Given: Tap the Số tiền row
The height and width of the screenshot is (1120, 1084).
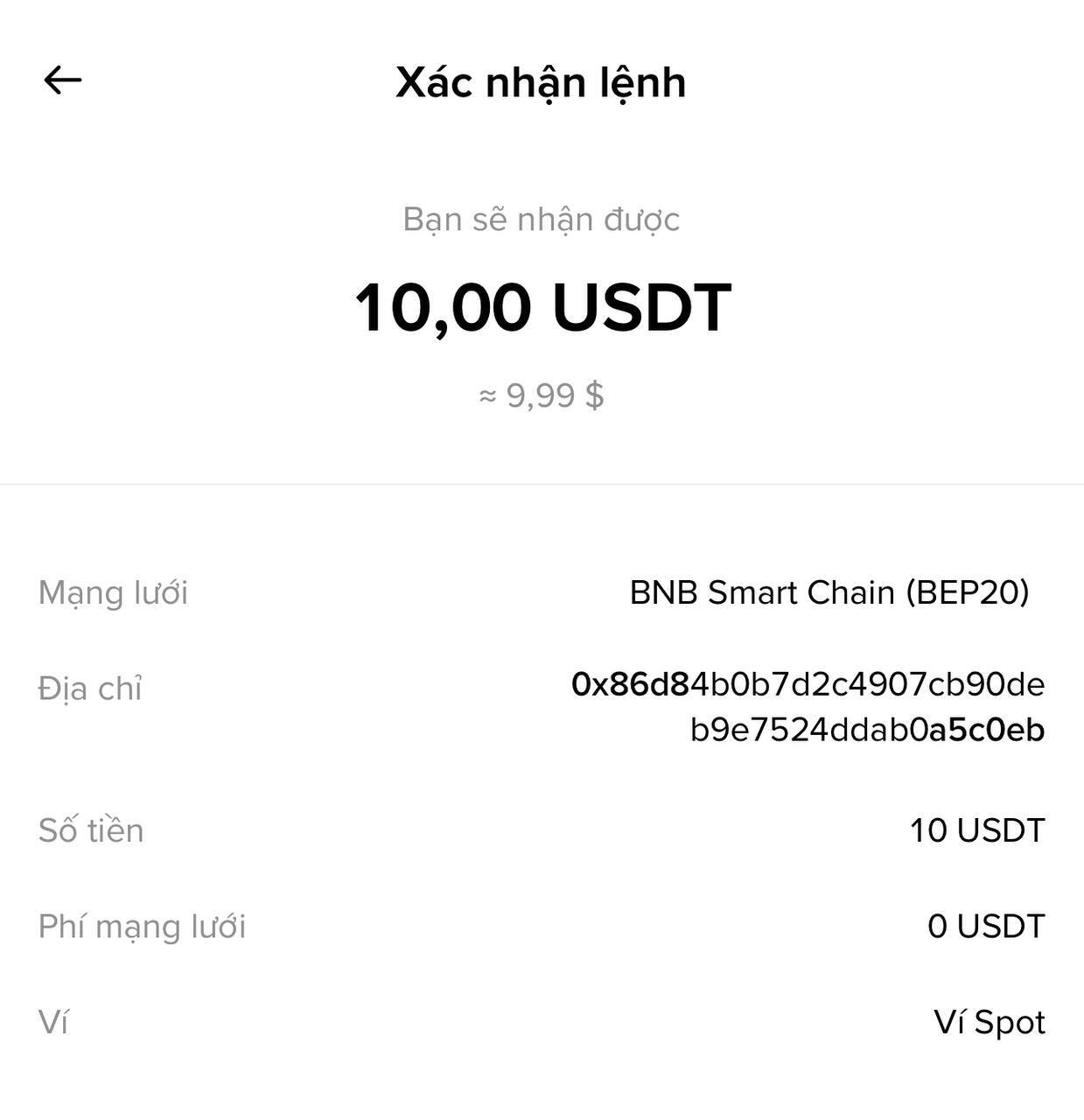Looking at the screenshot, I should pos(90,829).
